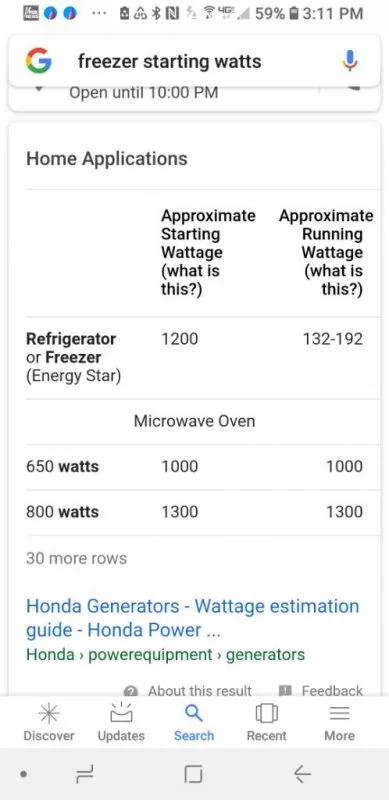Viewport: 389px width, 800px height.
Task: Expand the 30 more rows link
Action: coord(76,558)
